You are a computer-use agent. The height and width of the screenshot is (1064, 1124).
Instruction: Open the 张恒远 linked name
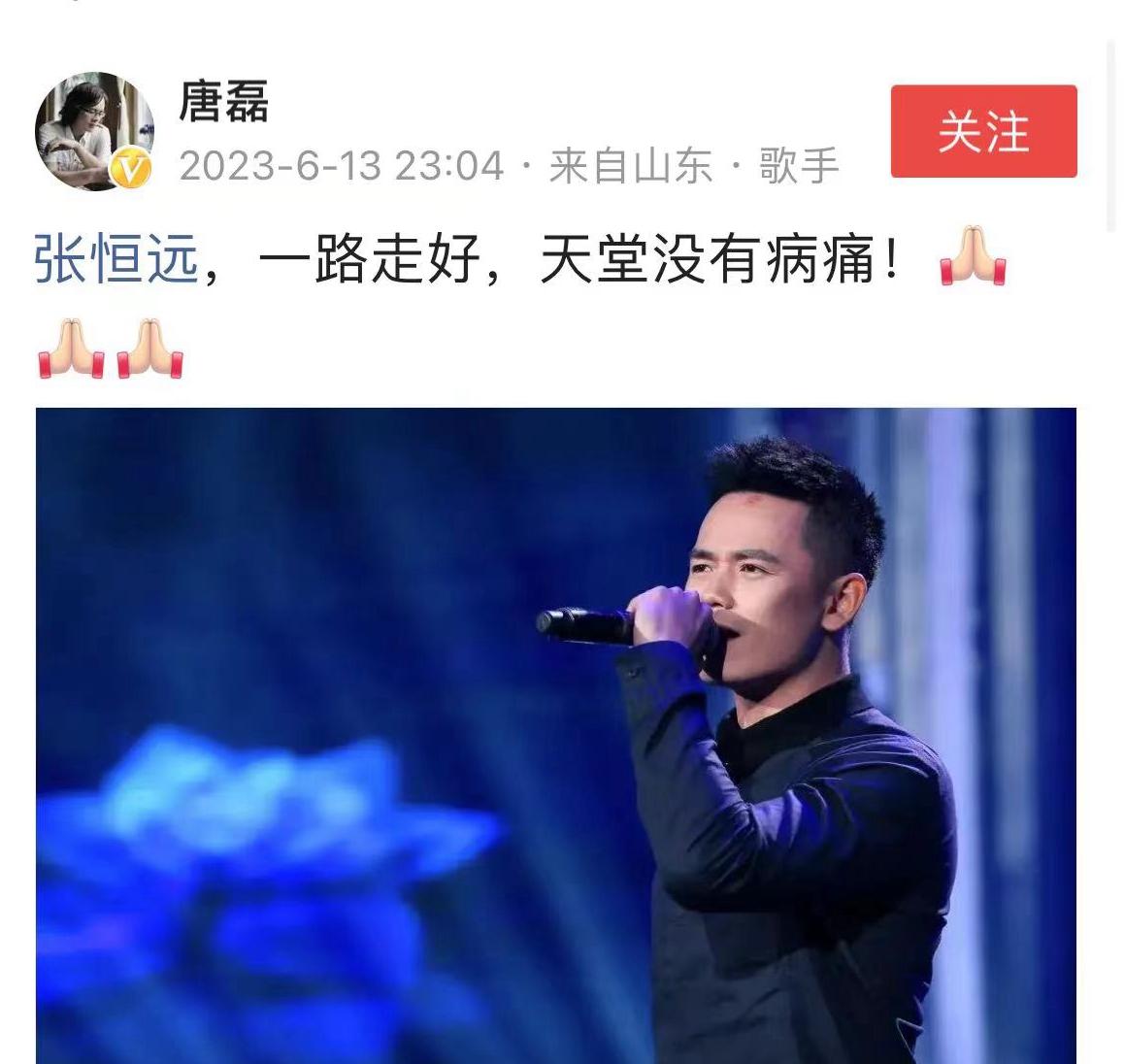pyautogui.click(x=116, y=258)
